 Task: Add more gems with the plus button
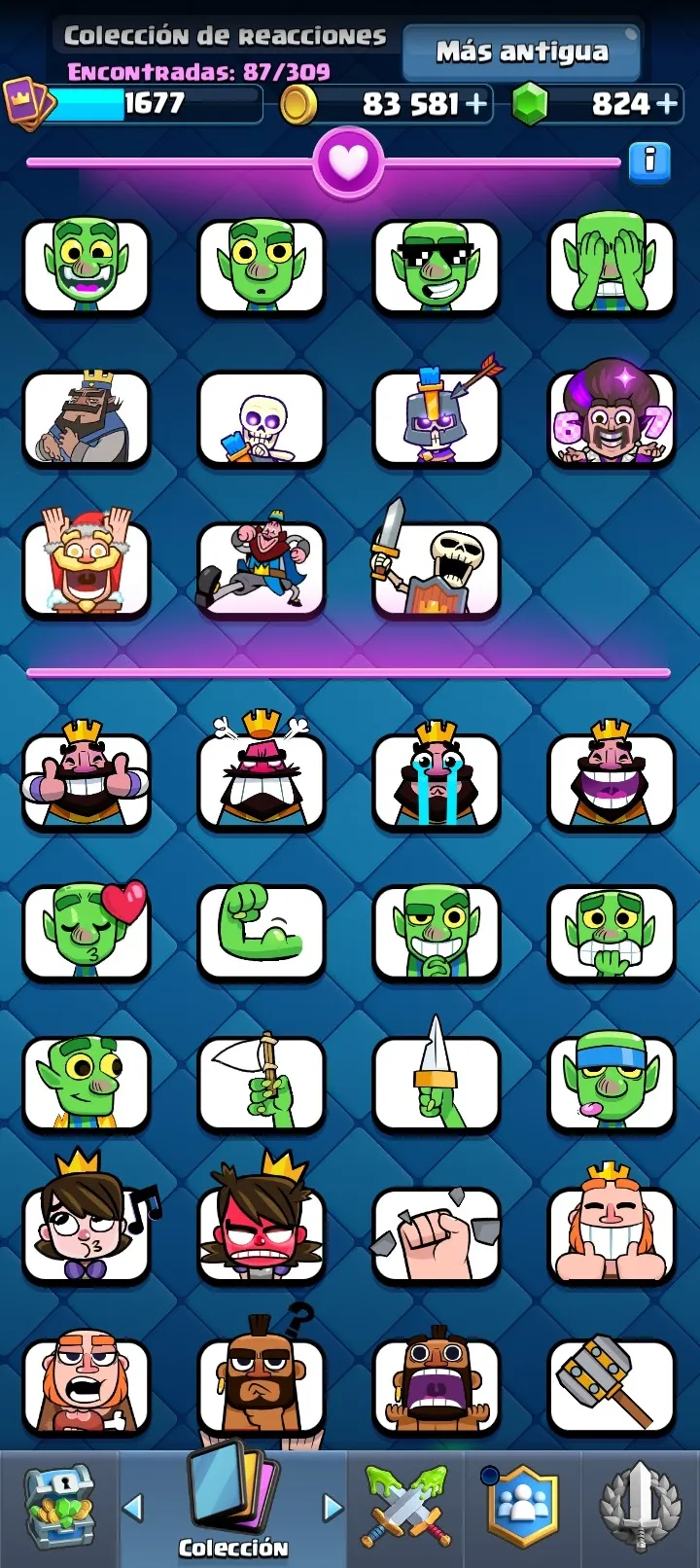[x=667, y=104]
